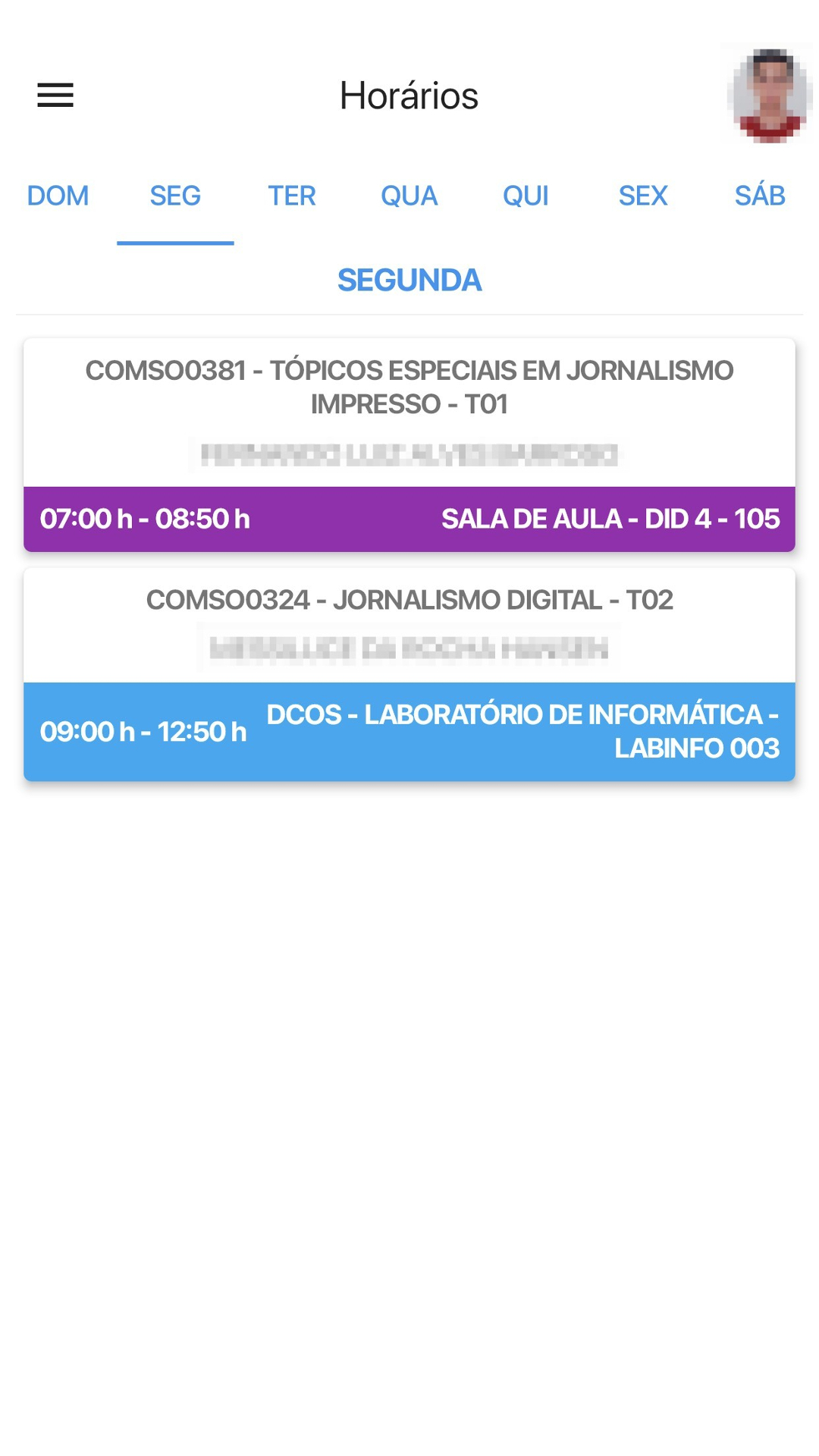Switch to the SÁB day tab

point(760,196)
